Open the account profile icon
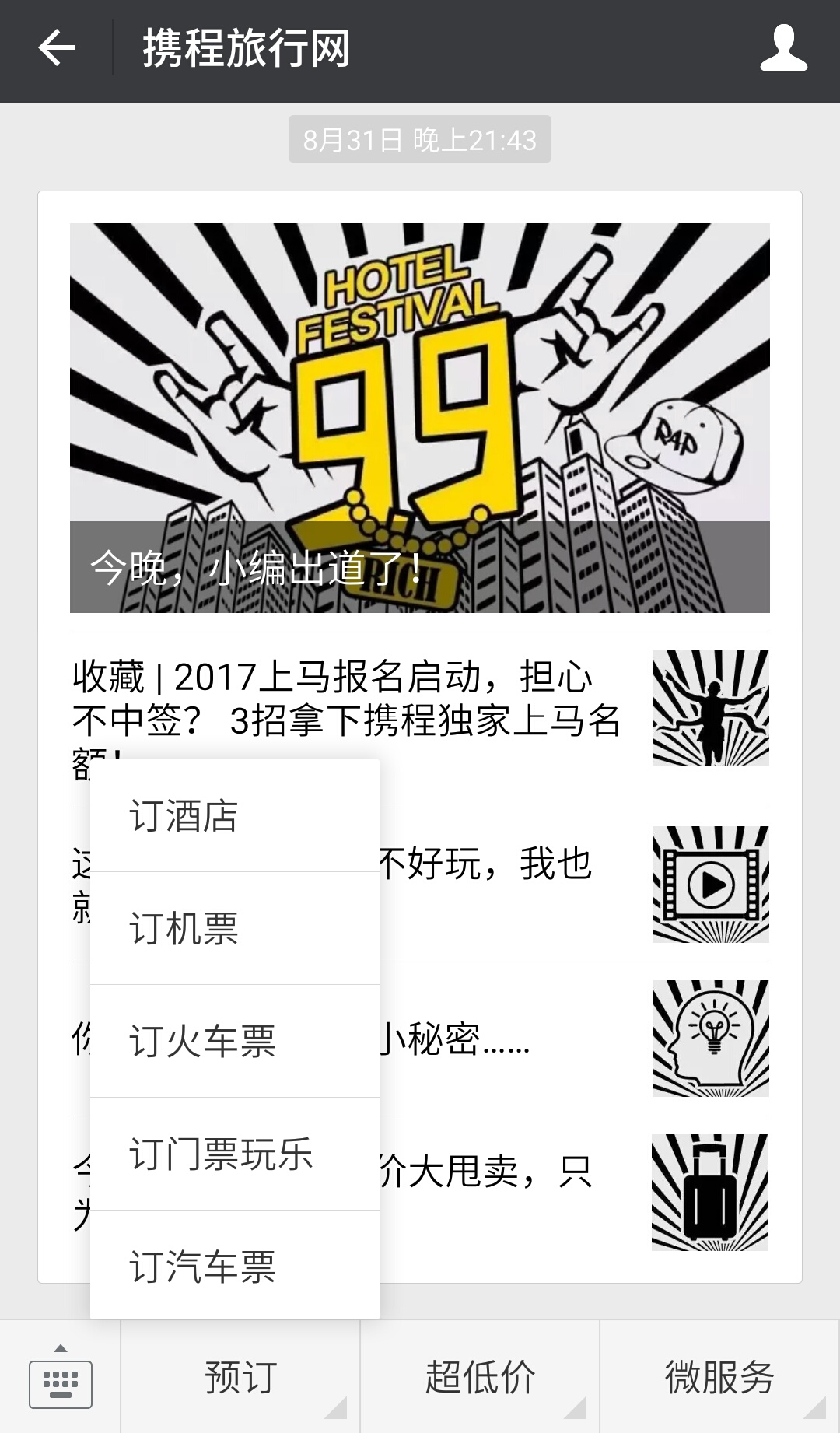 [783, 49]
